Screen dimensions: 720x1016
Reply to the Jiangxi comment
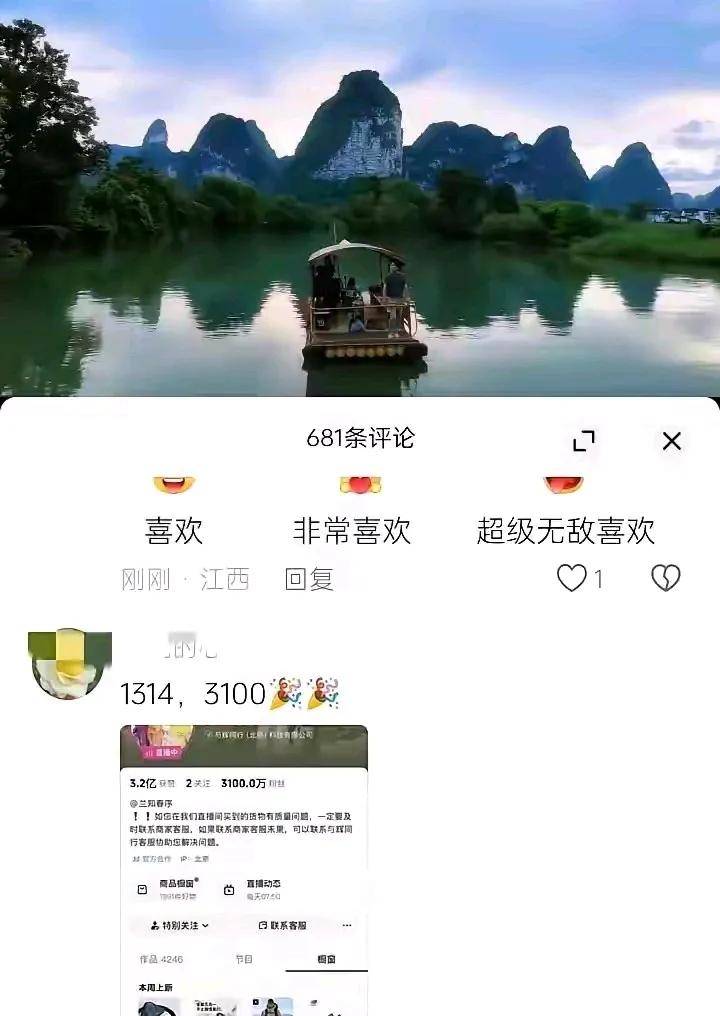click(x=309, y=579)
